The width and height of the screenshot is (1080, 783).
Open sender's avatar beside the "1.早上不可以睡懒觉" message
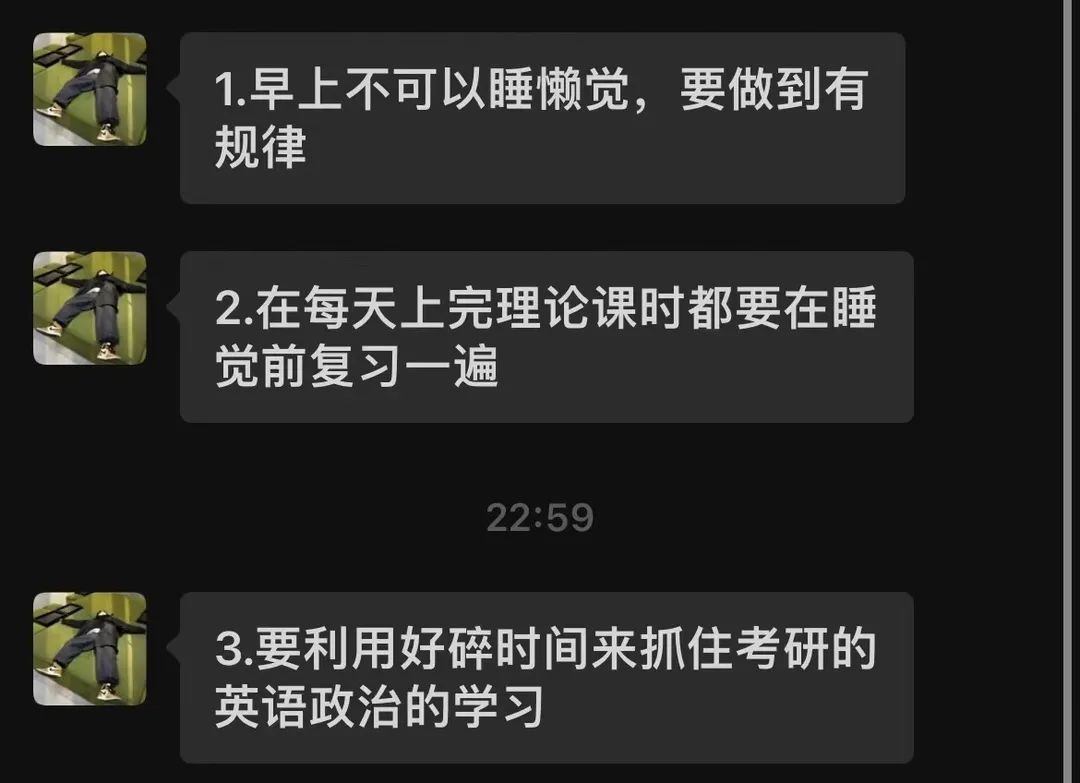90,90
